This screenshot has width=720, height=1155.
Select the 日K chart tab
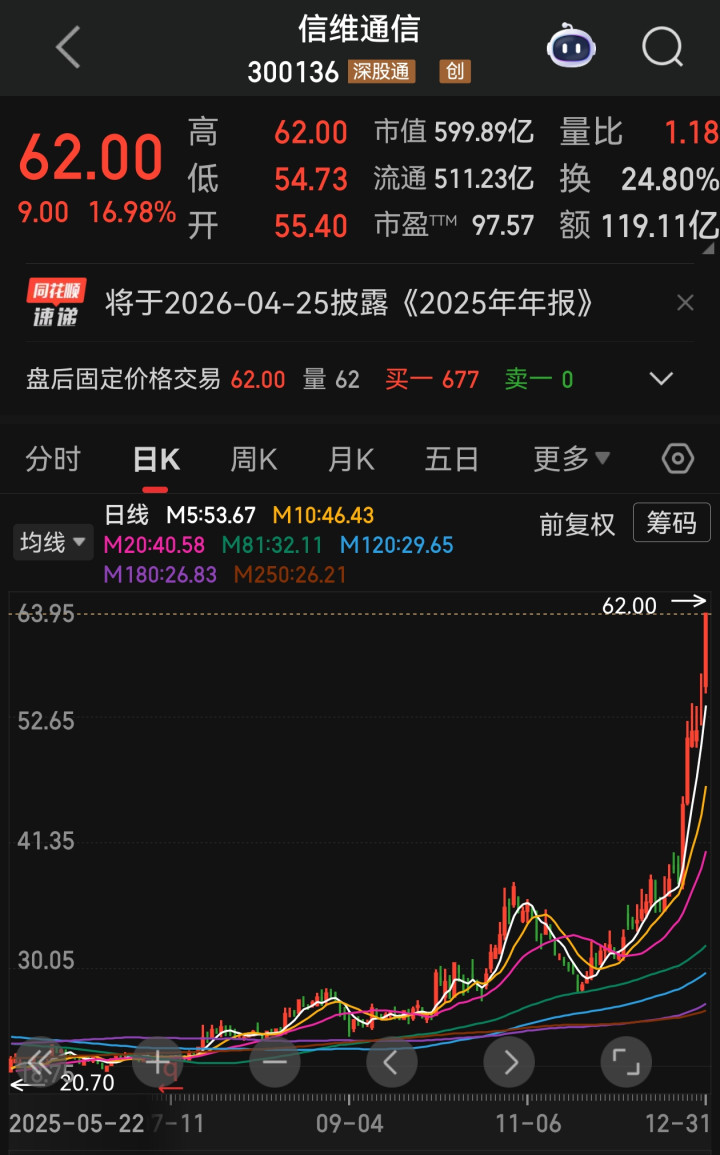pos(156,459)
